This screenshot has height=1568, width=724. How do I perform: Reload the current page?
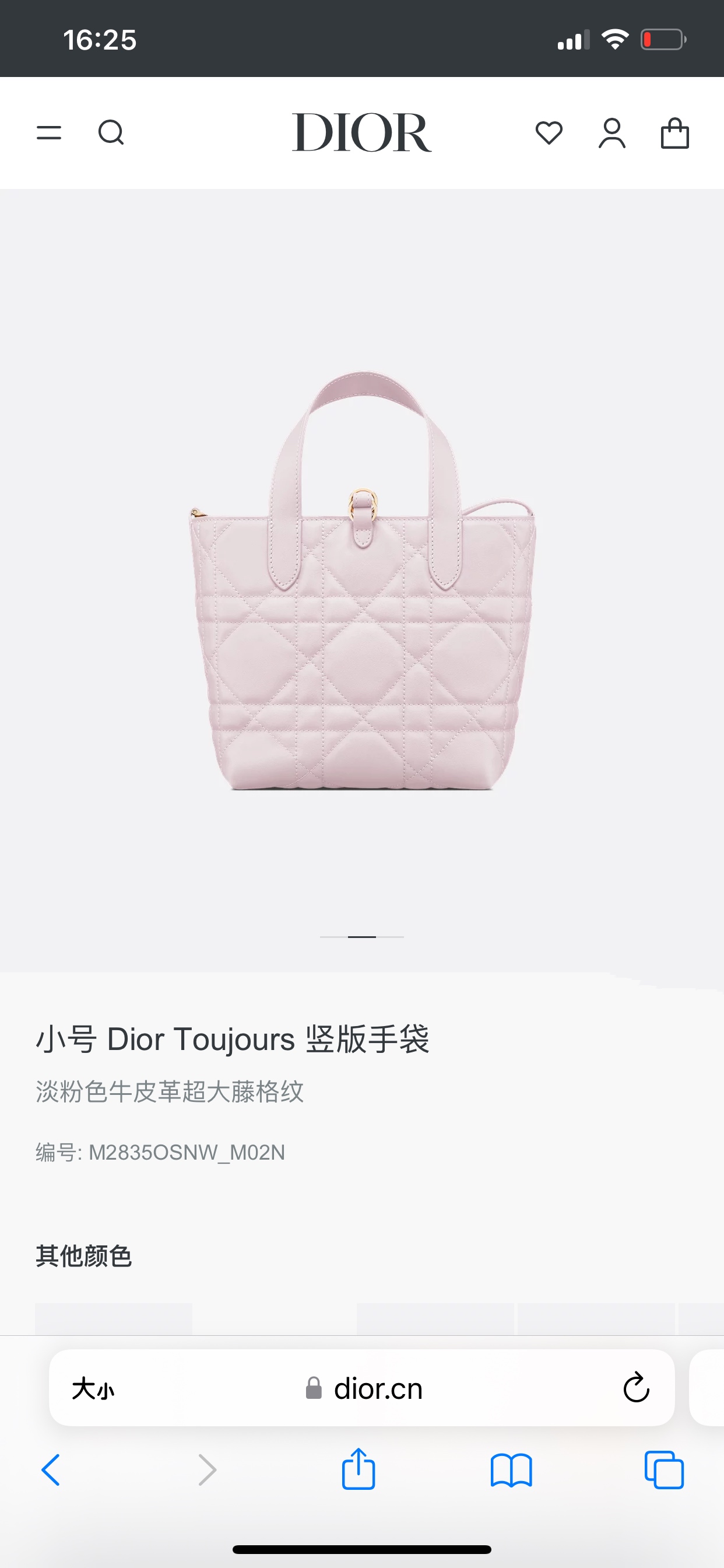click(636, 1389)
